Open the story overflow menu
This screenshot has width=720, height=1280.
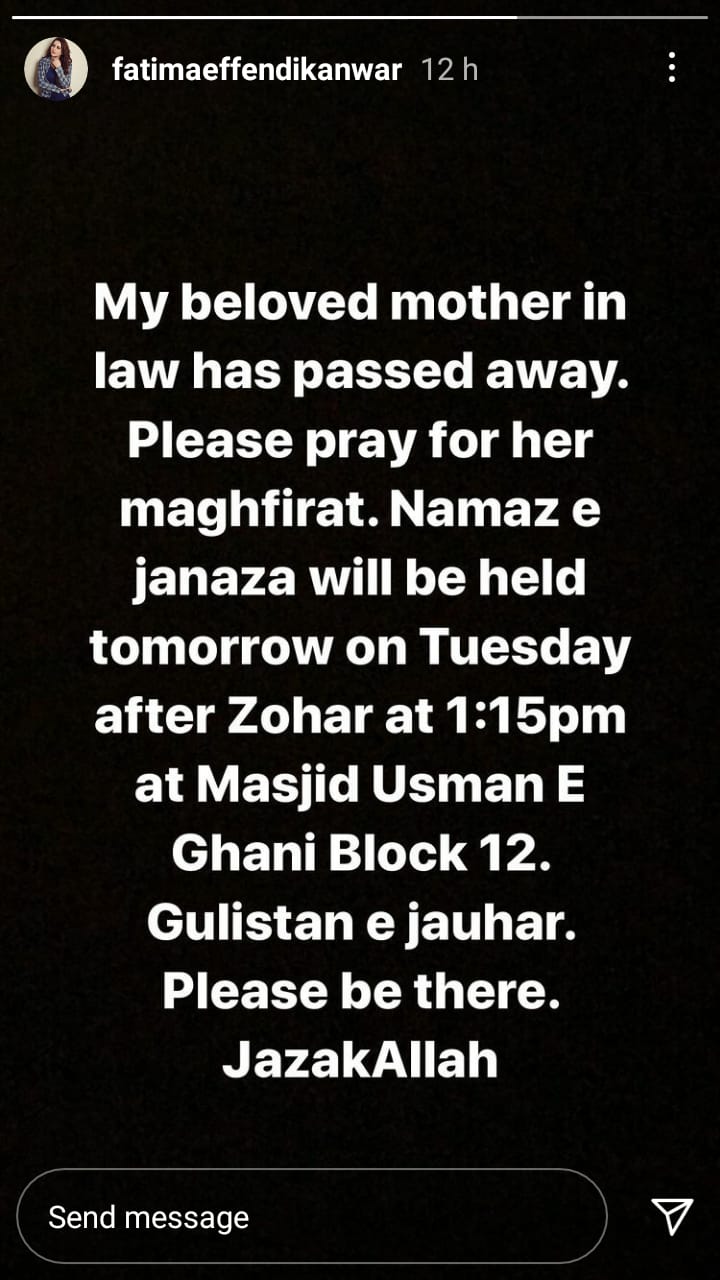pyautogui.click(x=671, y=68)
